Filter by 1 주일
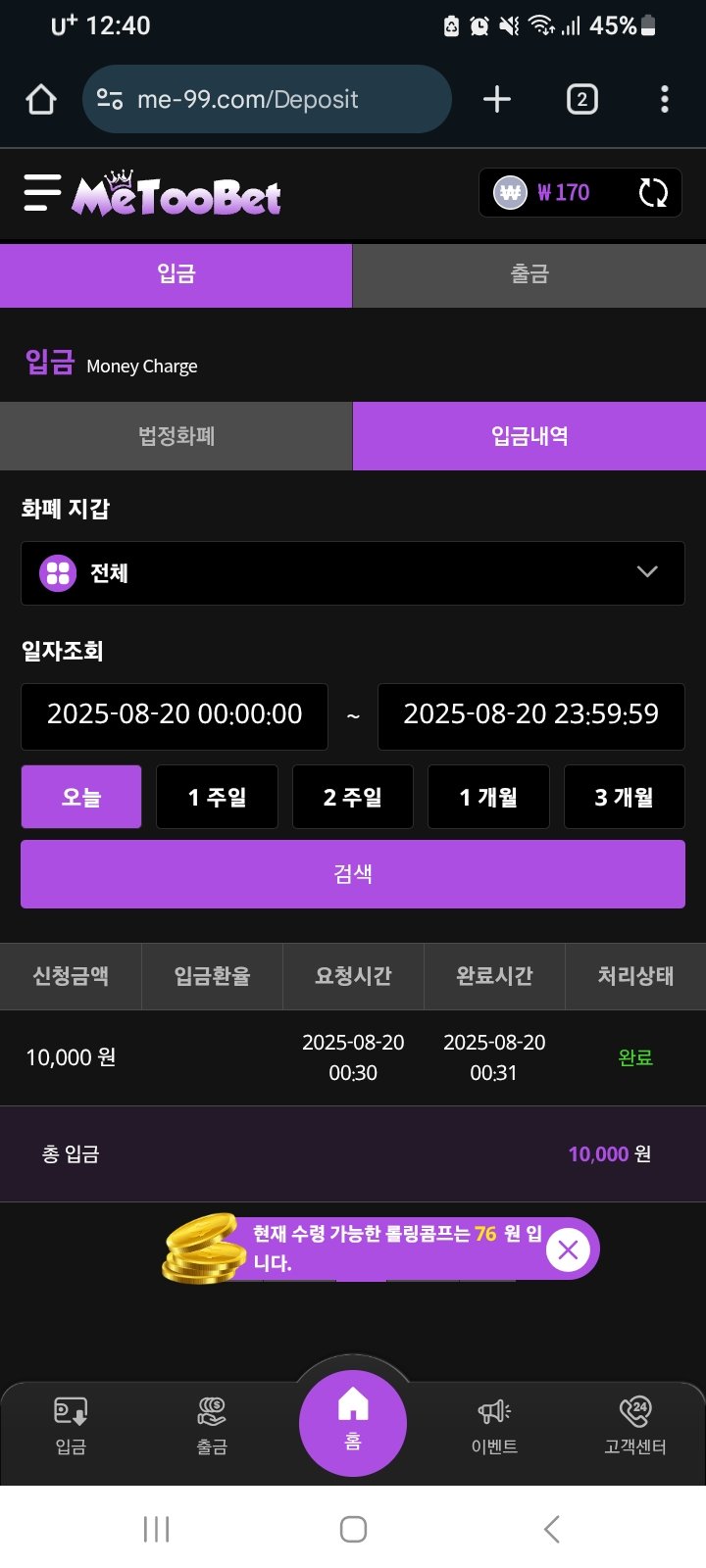 click(x=217, y=797)
